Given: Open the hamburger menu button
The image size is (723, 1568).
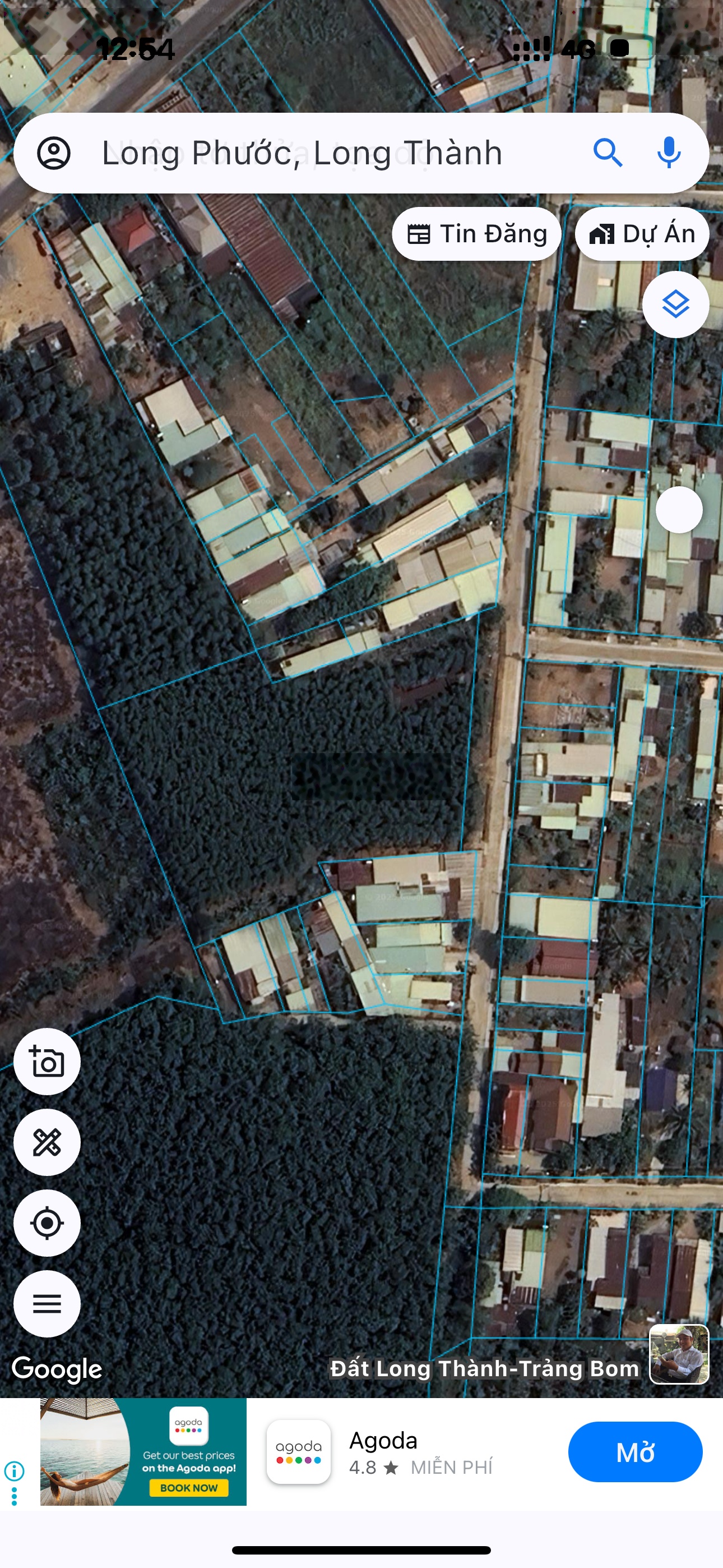Looking at the screenshot, I should pos(47,1304).
